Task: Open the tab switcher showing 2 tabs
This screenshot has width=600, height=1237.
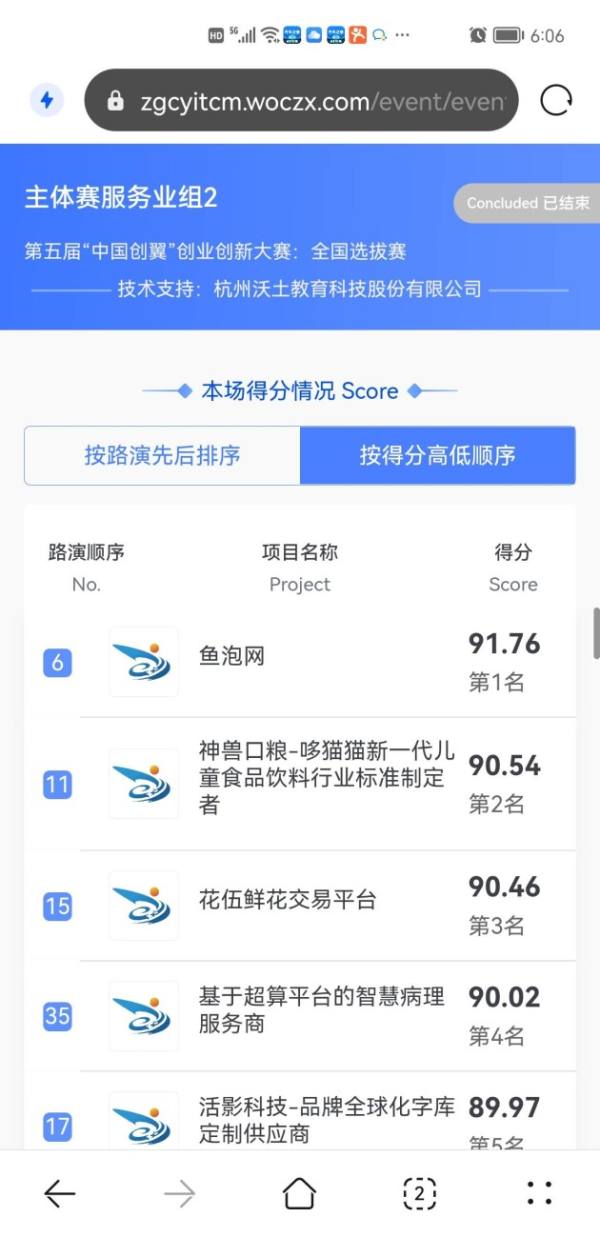Action: click(420, 1193)
